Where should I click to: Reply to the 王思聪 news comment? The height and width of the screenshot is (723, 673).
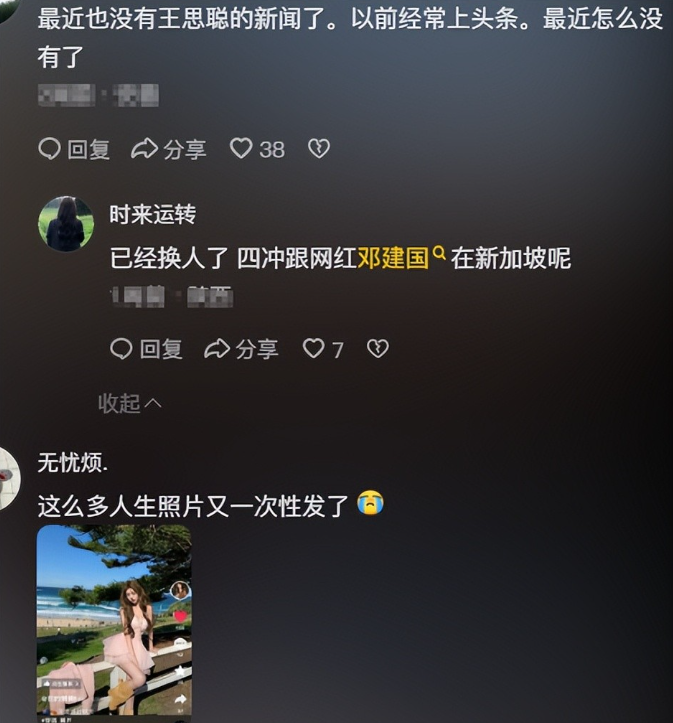pyautogui.click(x=74, y=149)
